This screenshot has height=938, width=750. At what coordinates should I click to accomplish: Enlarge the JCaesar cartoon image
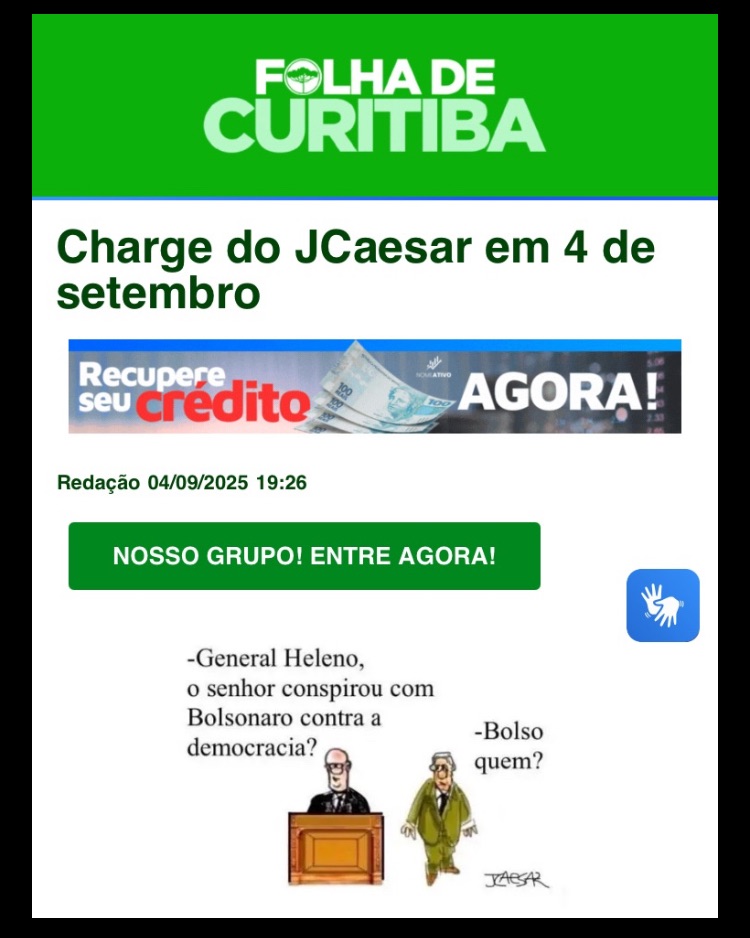(370, 765)
